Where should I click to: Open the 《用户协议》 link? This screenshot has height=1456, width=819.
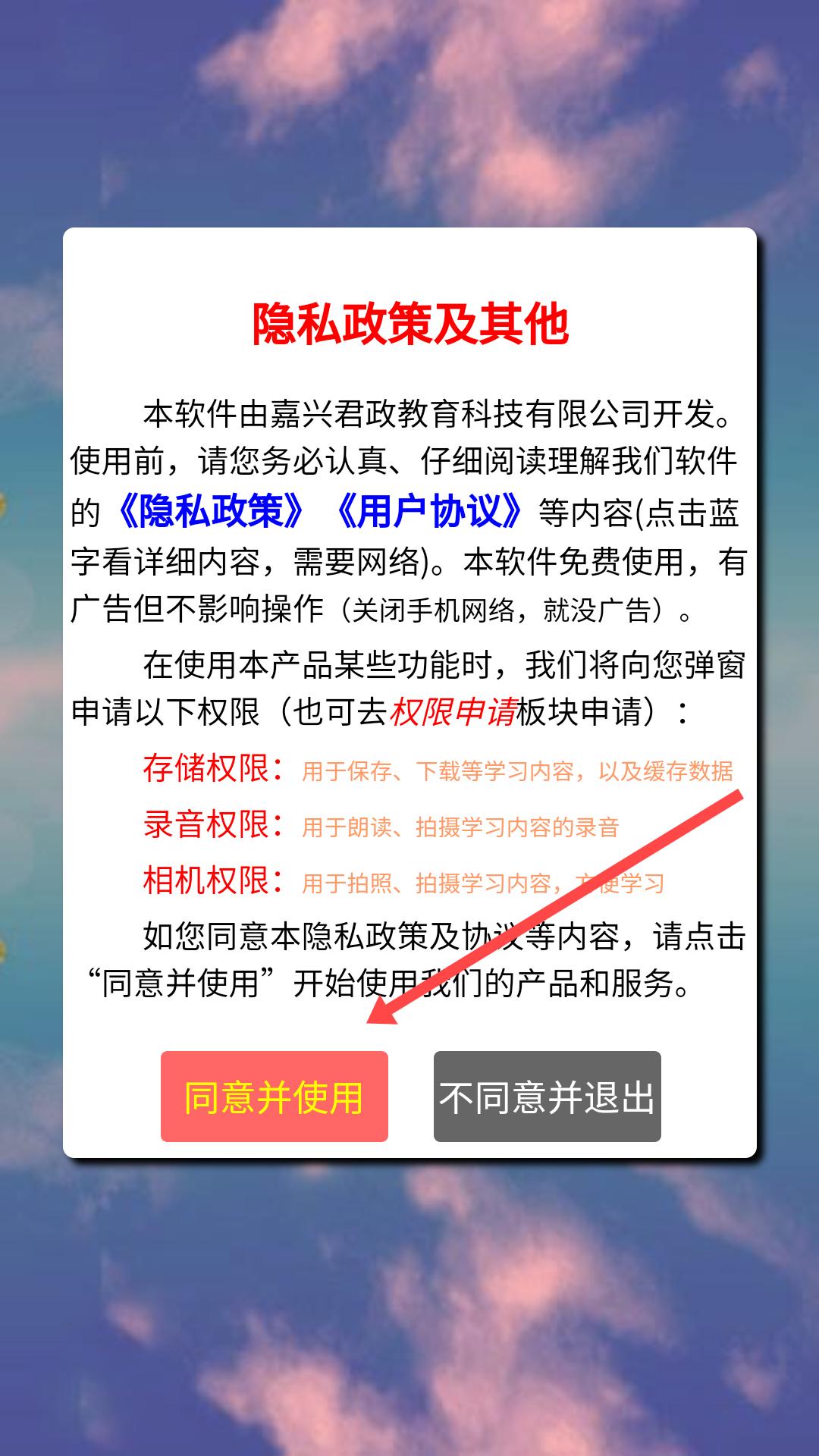(429, 511)
